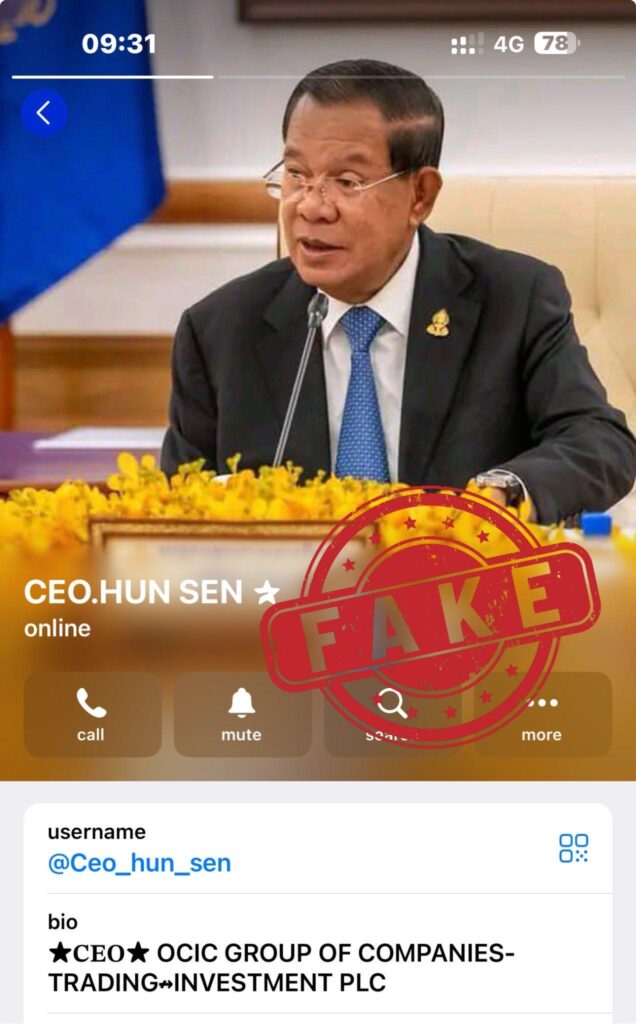This screenshot has height=1024, width=636.
Task: Search within this chat
Action: click(391, 714)
